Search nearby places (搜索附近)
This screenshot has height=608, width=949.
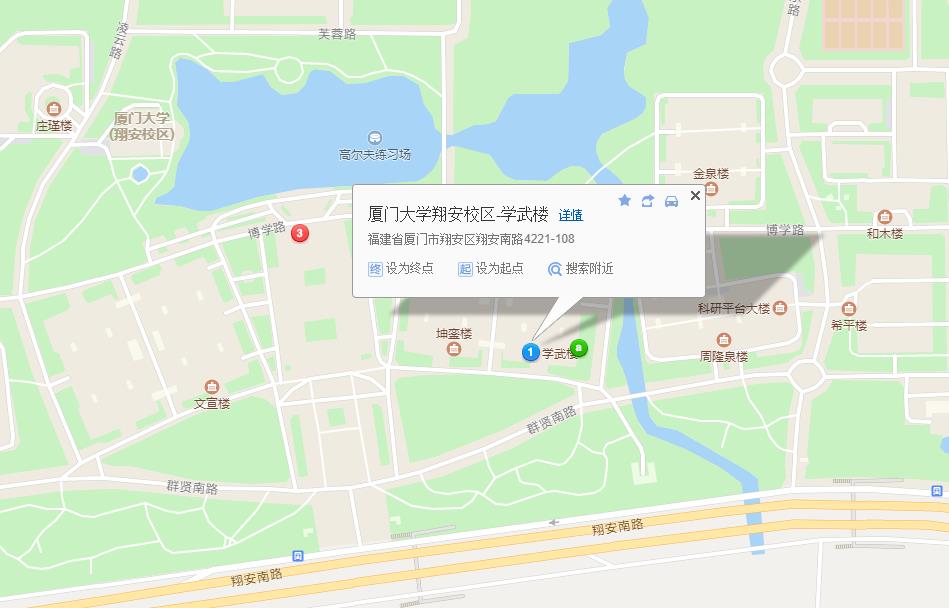[x=581, y=268]
